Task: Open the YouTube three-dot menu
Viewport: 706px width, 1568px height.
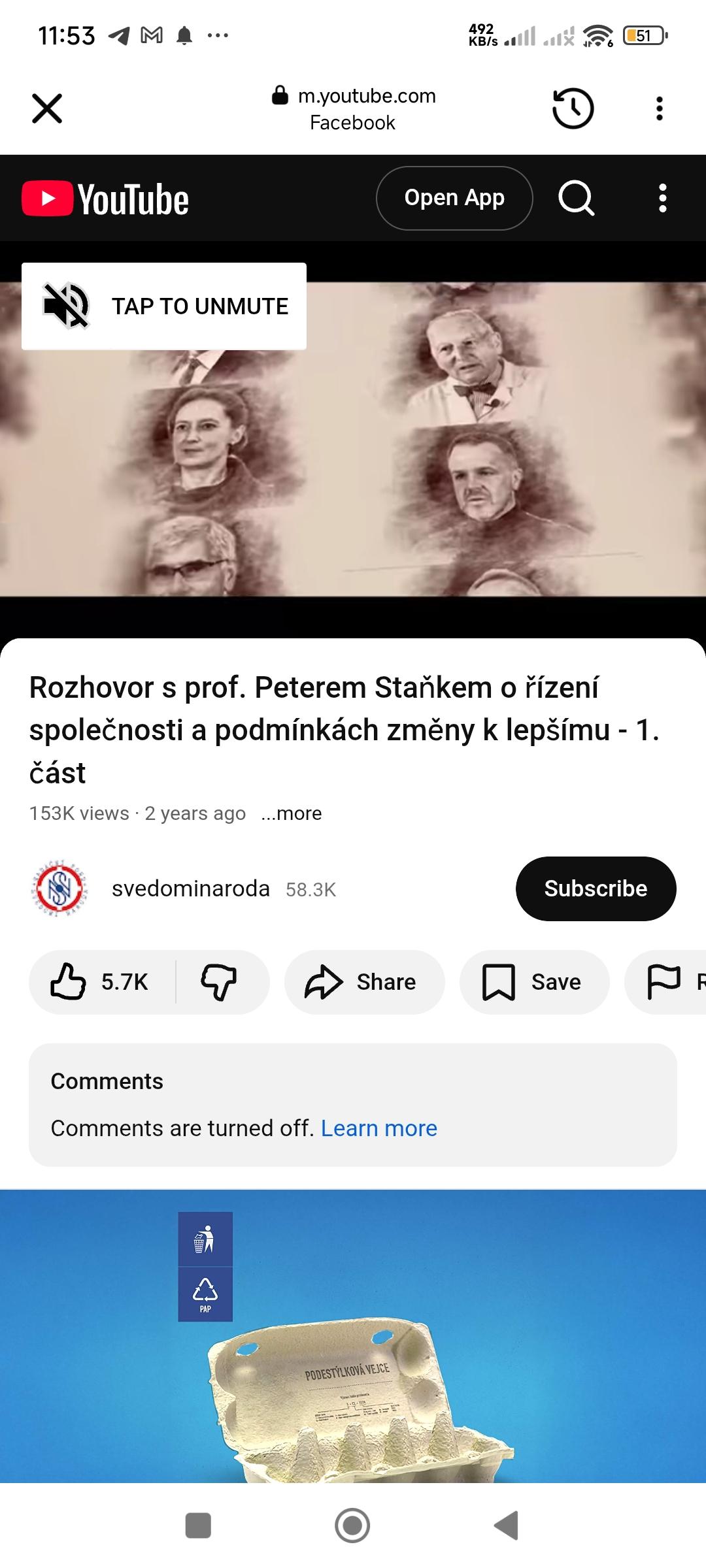Action: pyautogui.click(x=662, y=198)
